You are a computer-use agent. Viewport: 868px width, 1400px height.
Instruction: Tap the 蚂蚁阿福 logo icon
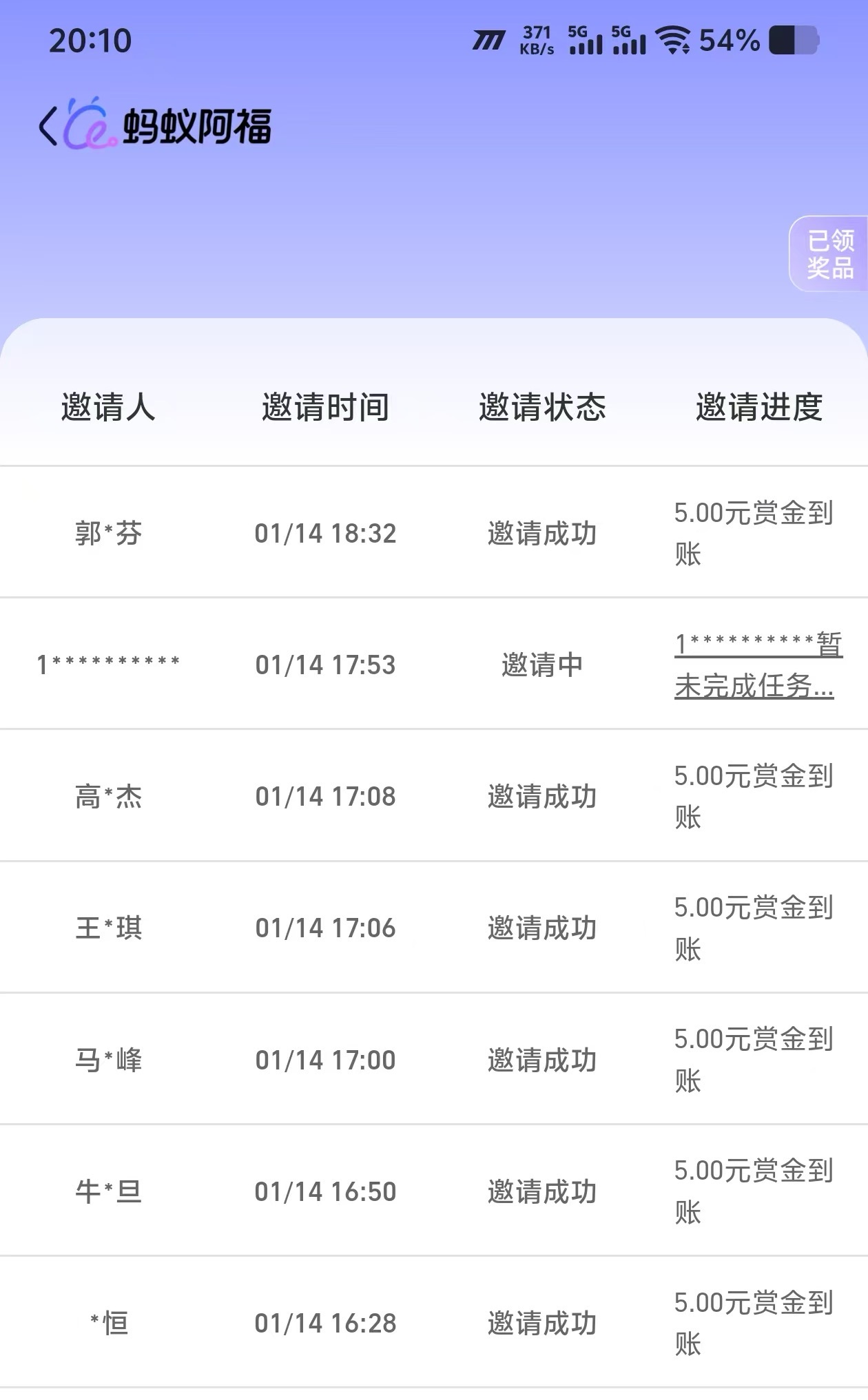(x=90, y=123)
